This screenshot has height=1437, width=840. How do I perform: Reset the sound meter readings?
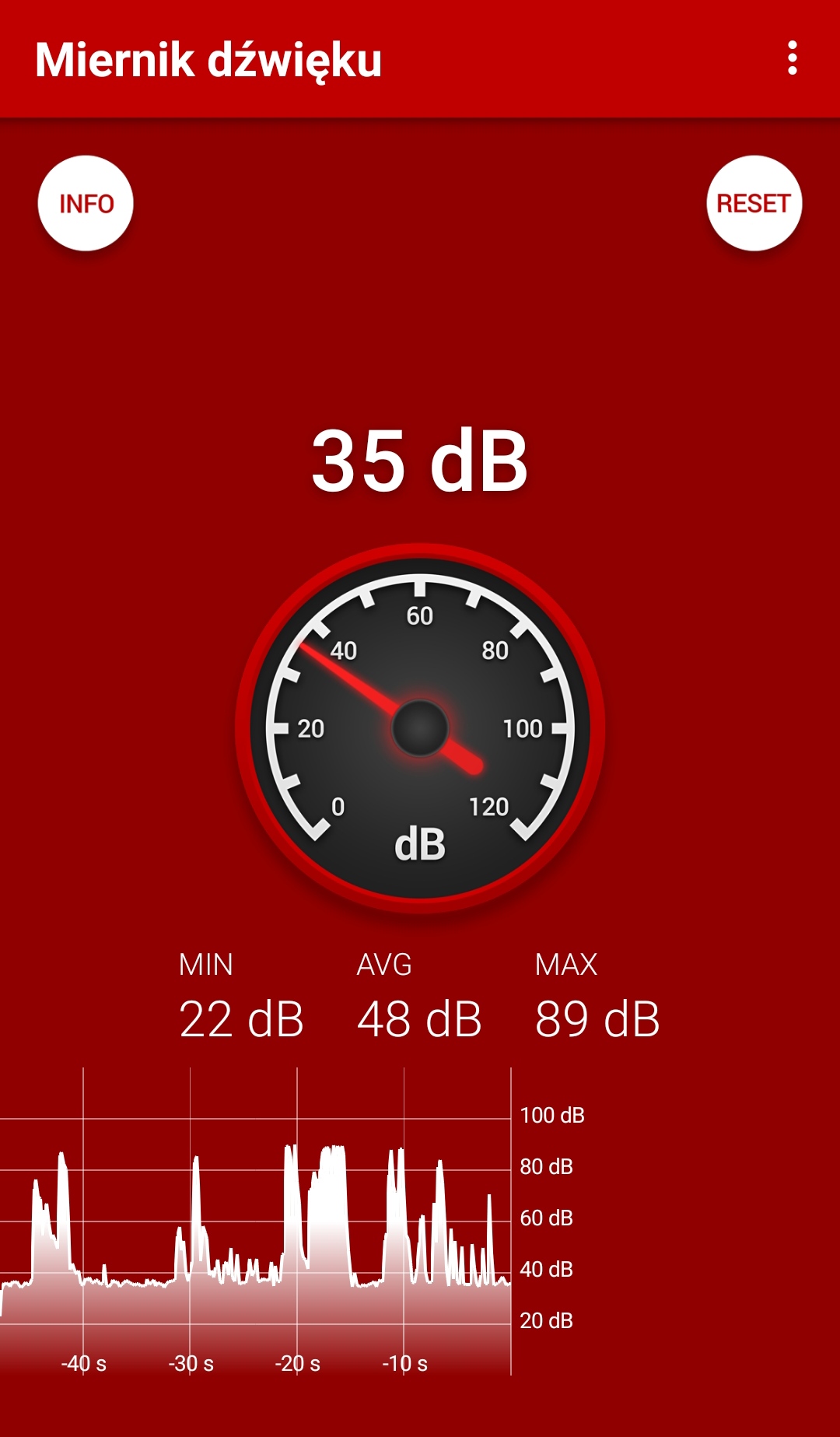pyautogui.click(x=754, y=204)
